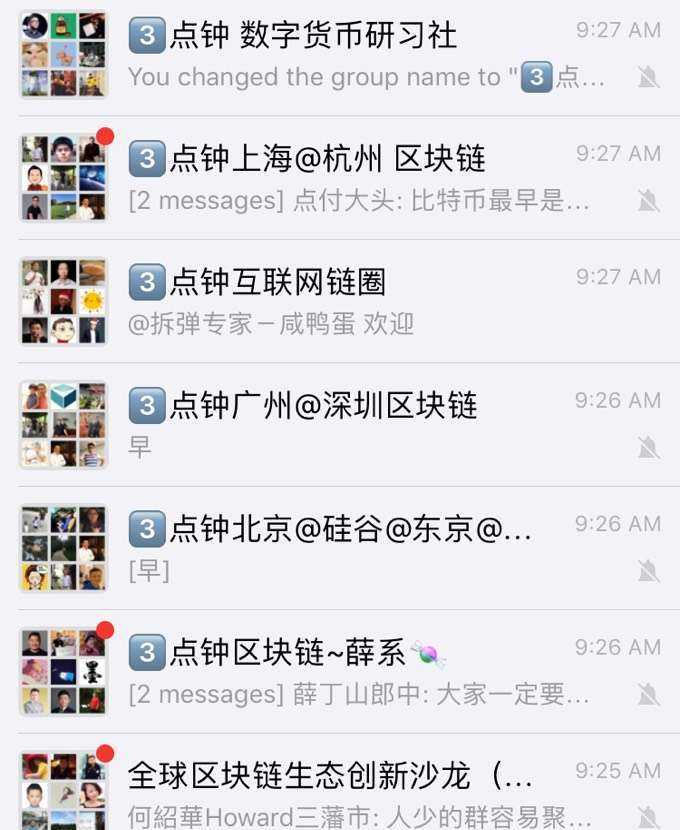Open the 3点钟互联网链圈 group chat
Viewport: 680px width, 830px height.
click(x=340, y=301)
